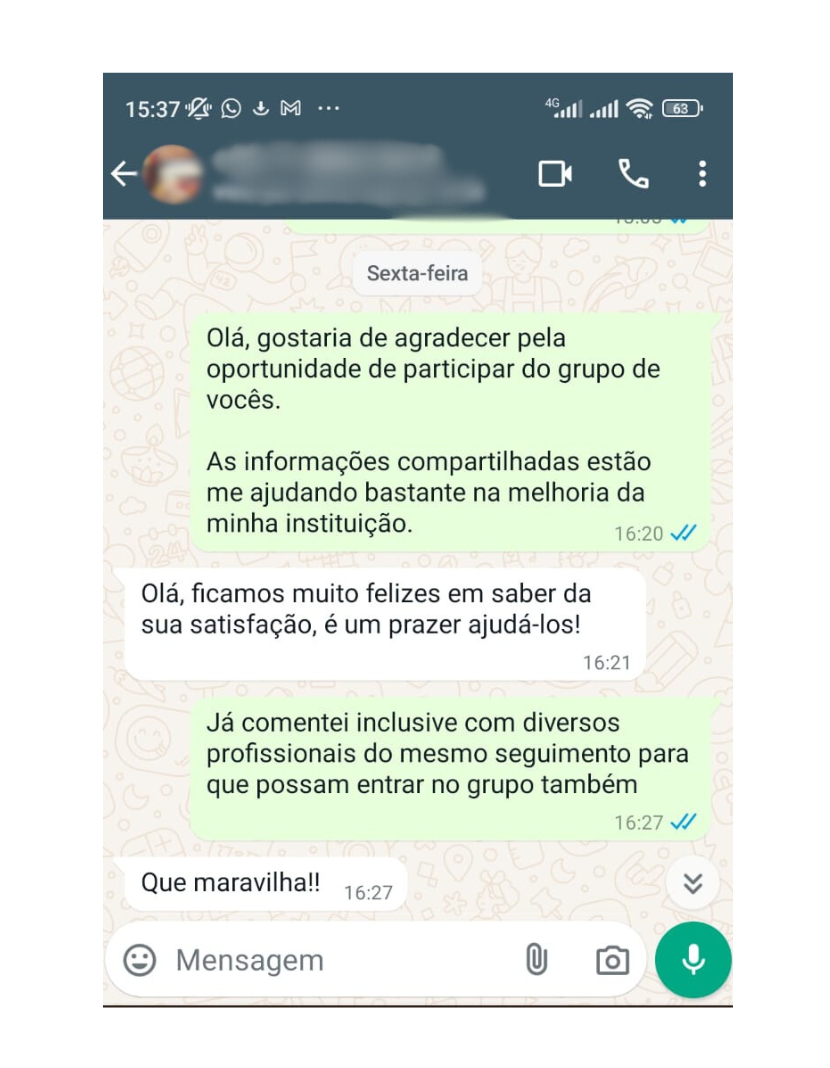Open the camera to send a photo
Screen dimensions: 830x1068
[x=612, y=961]
